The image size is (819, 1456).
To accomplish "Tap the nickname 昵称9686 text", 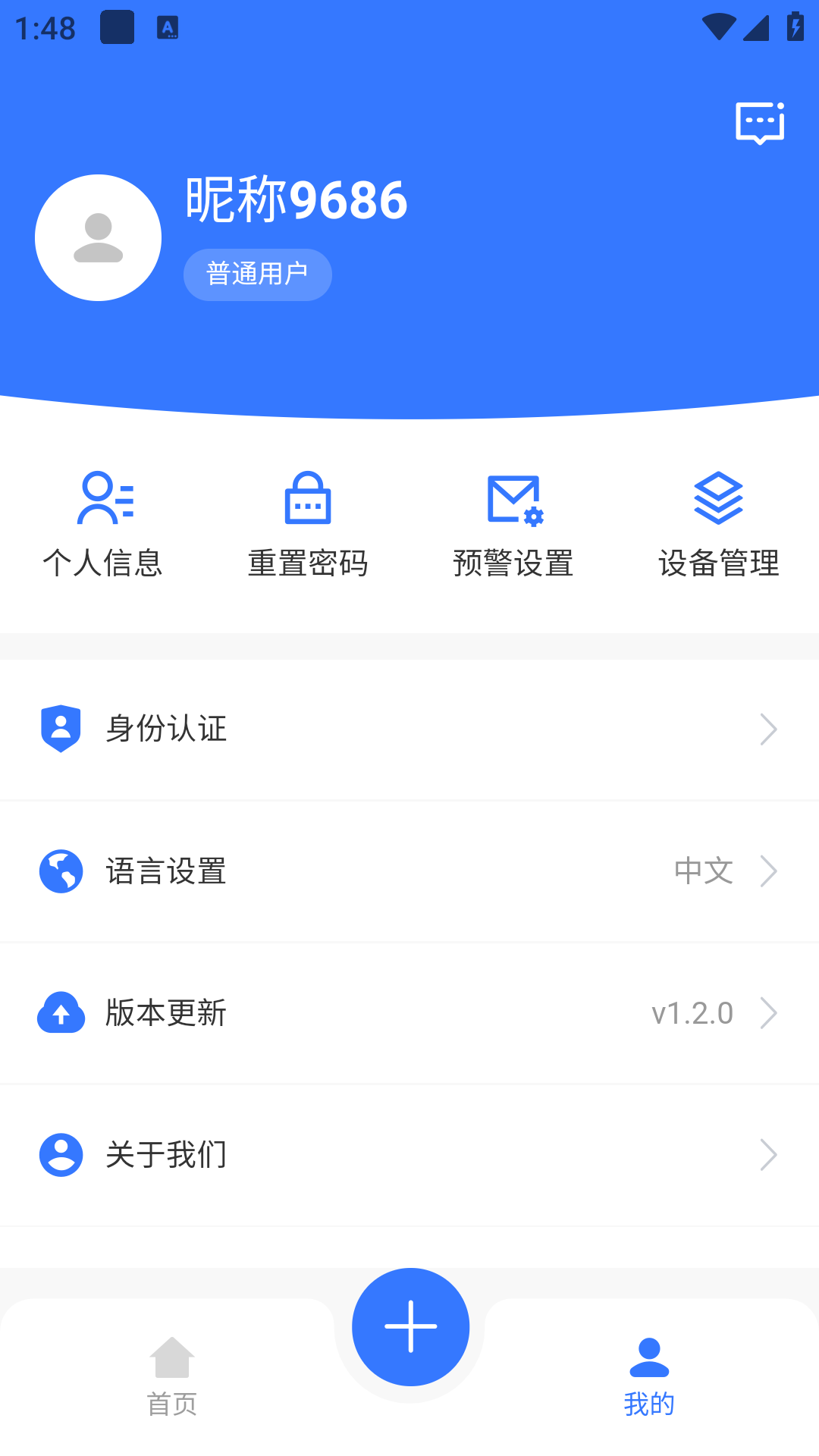I will coord(296,199).
